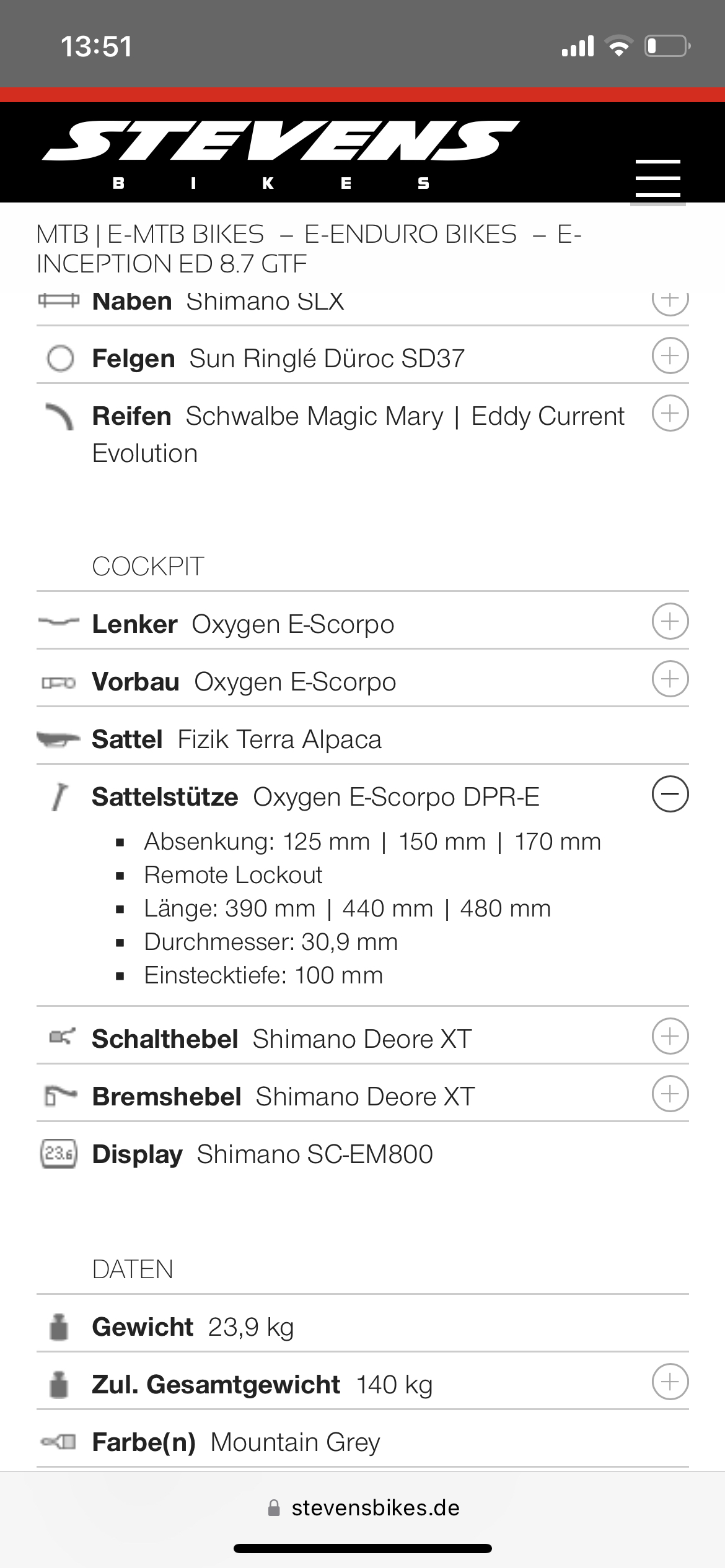Expand the Zul. Gesamtgewicht details
This screenshot has width=725, height=1568.
[670, 1382]
